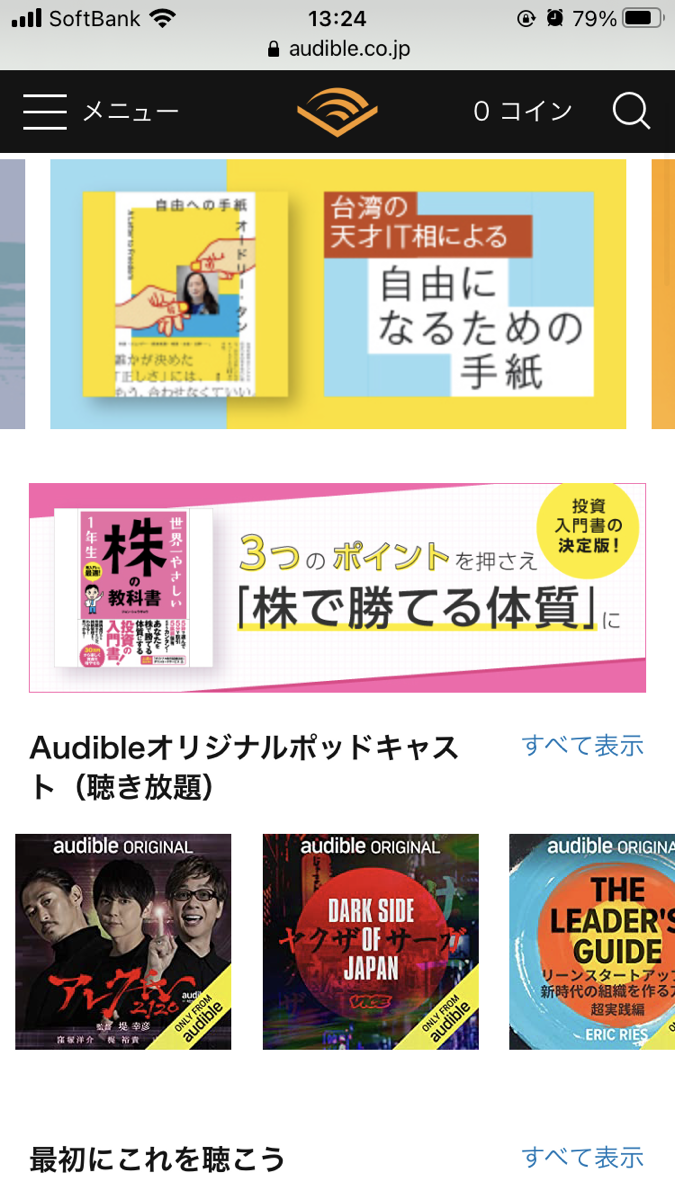Open the 自由になるための手紙 carousel banner

click(338, 294)
